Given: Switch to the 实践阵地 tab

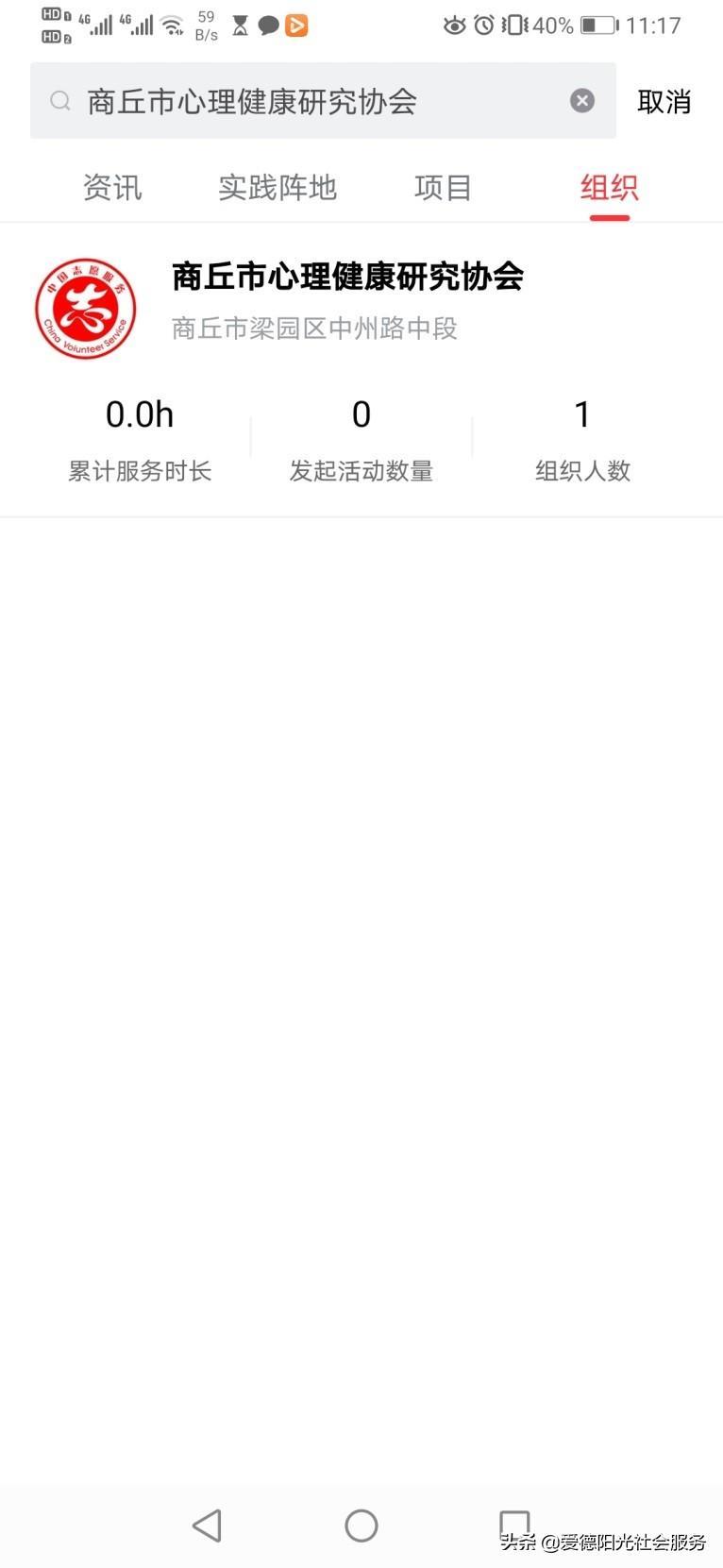Looking at the screenshot, I should click(x=277, y=187).
